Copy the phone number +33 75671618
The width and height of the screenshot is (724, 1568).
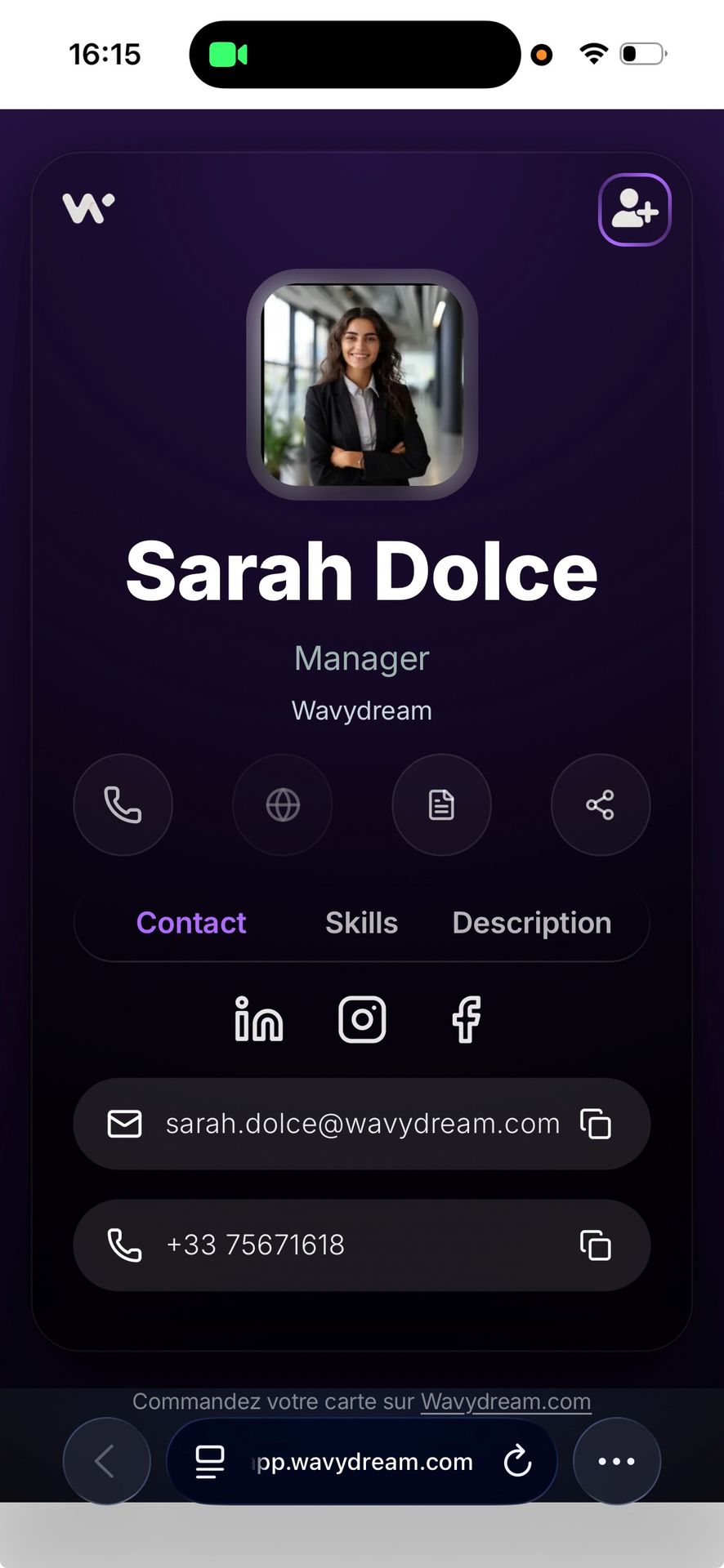596,1245
